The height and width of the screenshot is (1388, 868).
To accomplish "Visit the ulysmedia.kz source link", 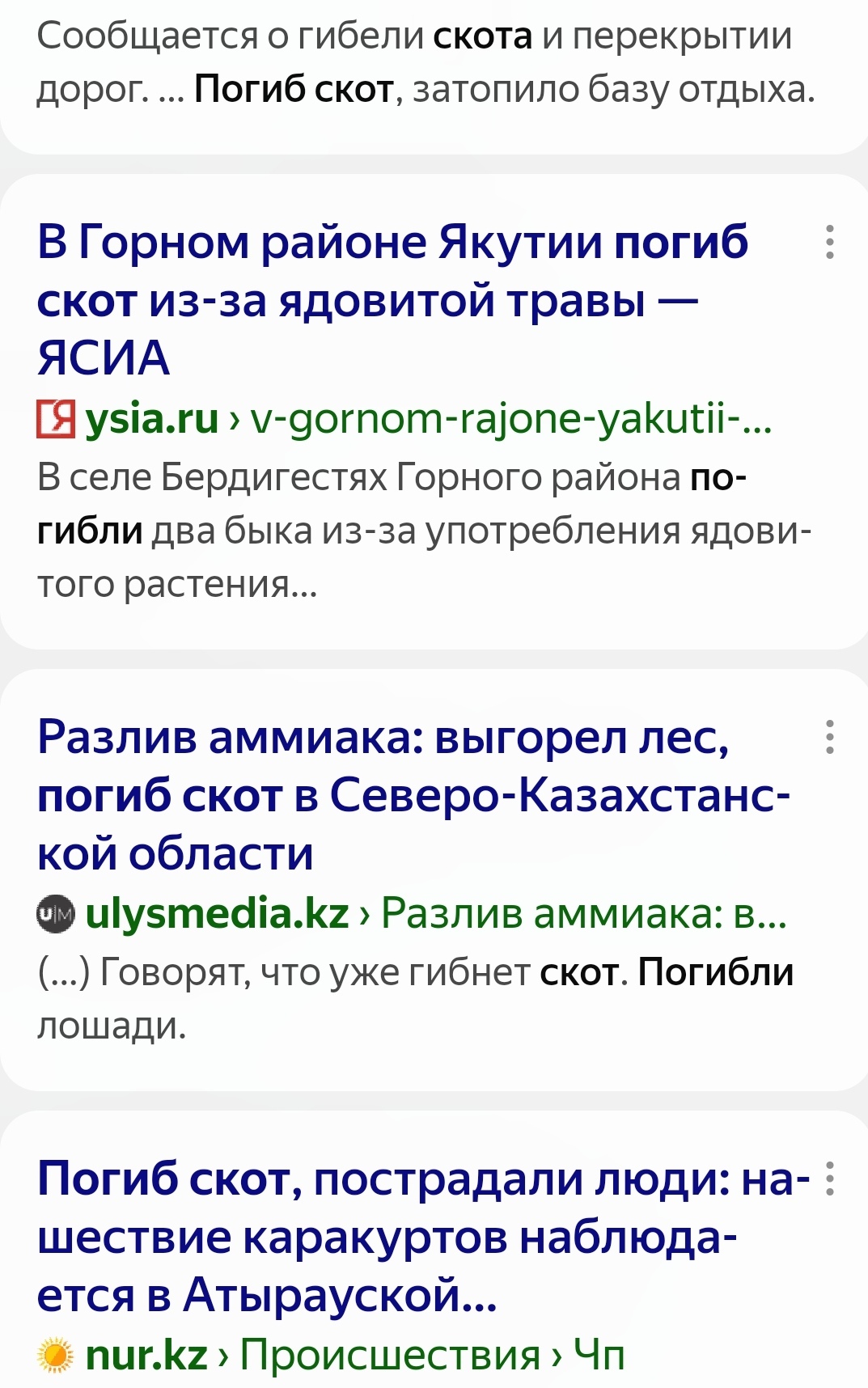I will click(217, 913).
